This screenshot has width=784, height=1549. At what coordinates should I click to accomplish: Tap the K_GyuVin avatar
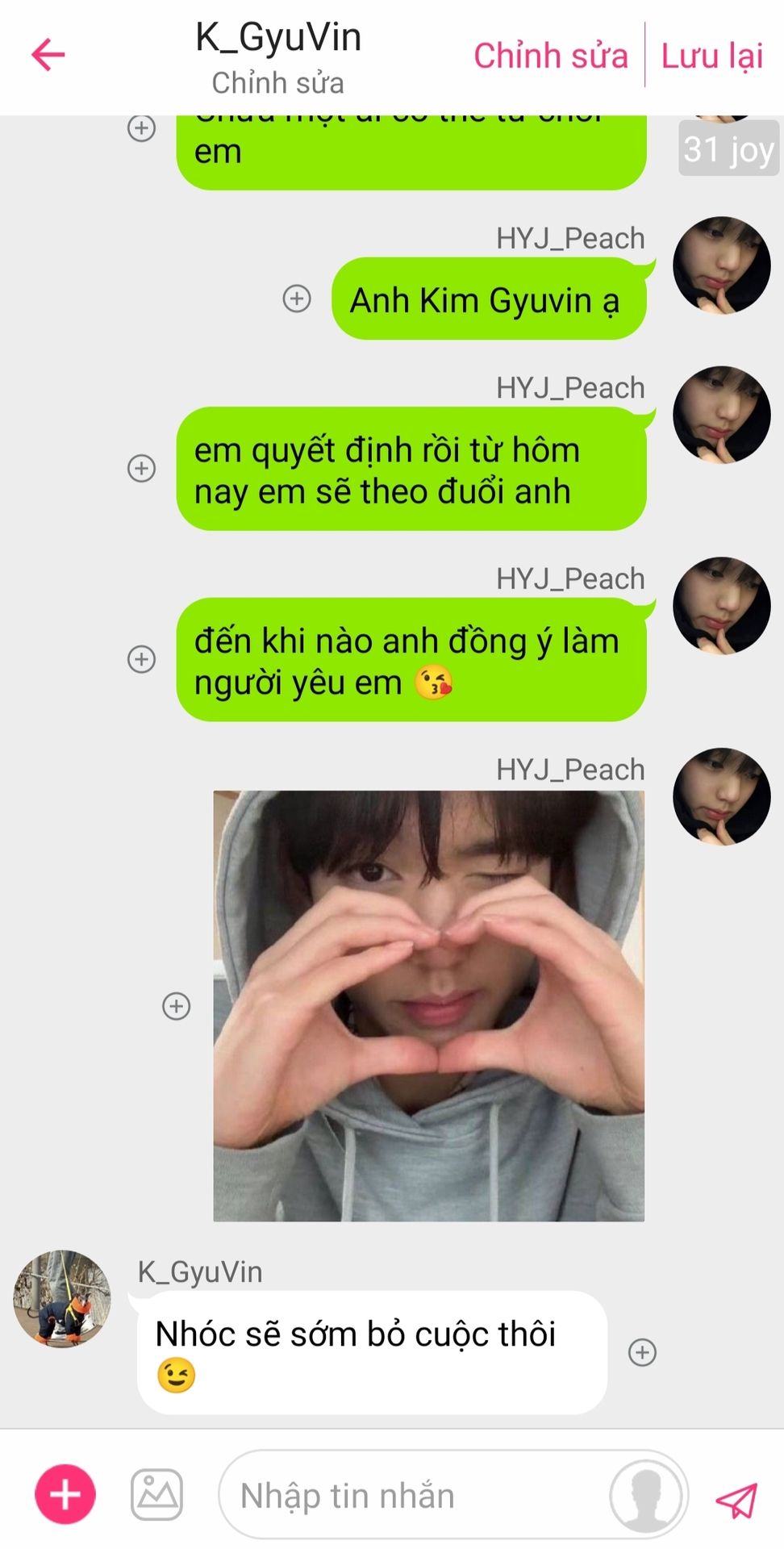(x=62, y=1299)
